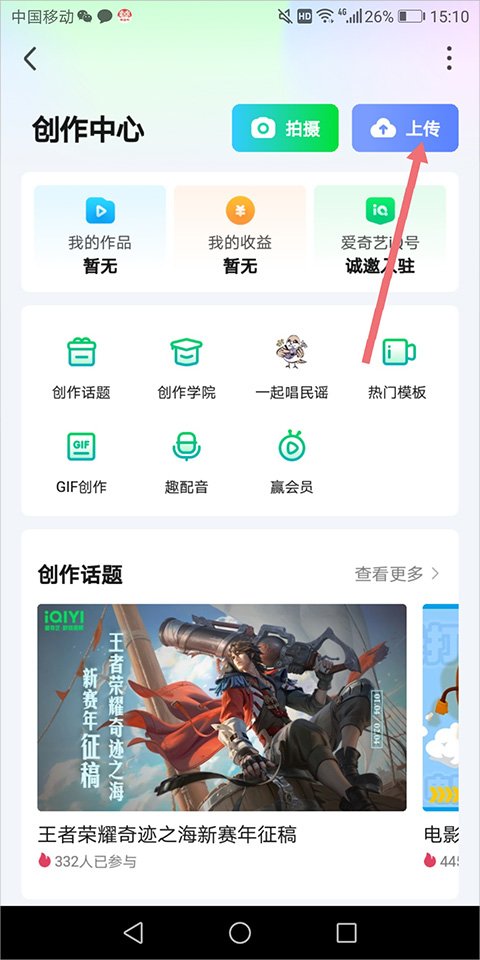Tap the 上传 upload button
480x960 pixels.
click(x=405, y=128)
